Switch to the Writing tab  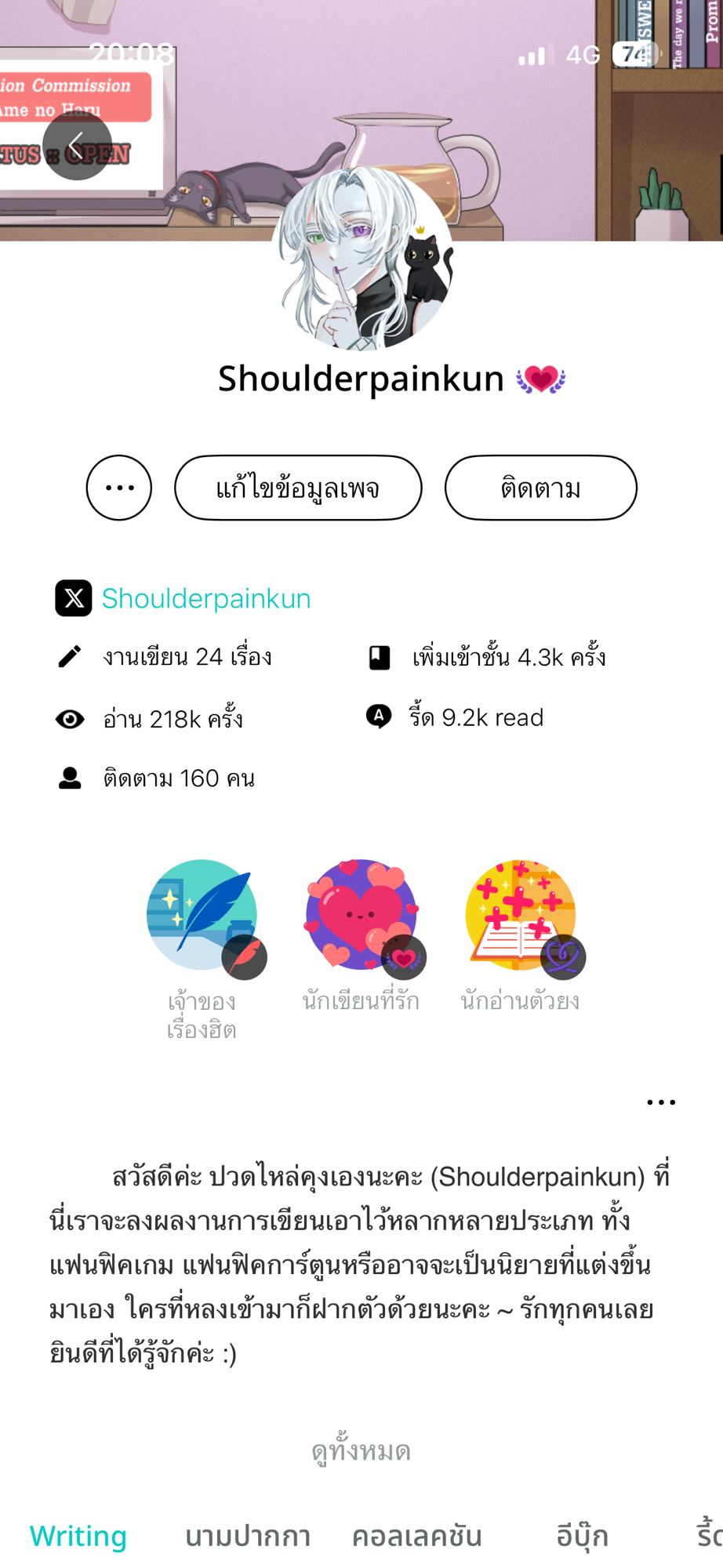(78, 1535)
